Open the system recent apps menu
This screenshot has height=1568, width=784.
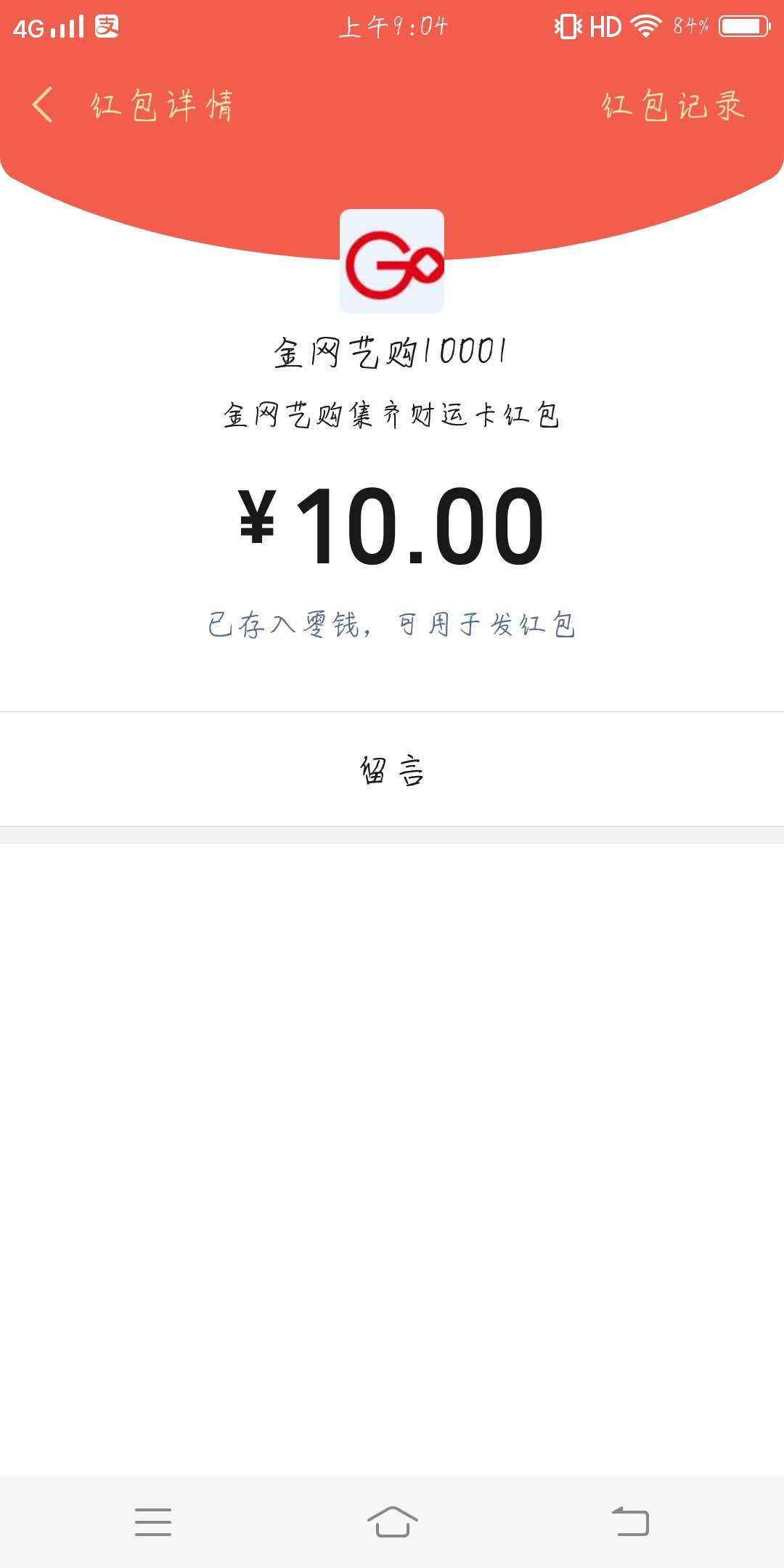pyautogui.click(x=153, y=1522)
